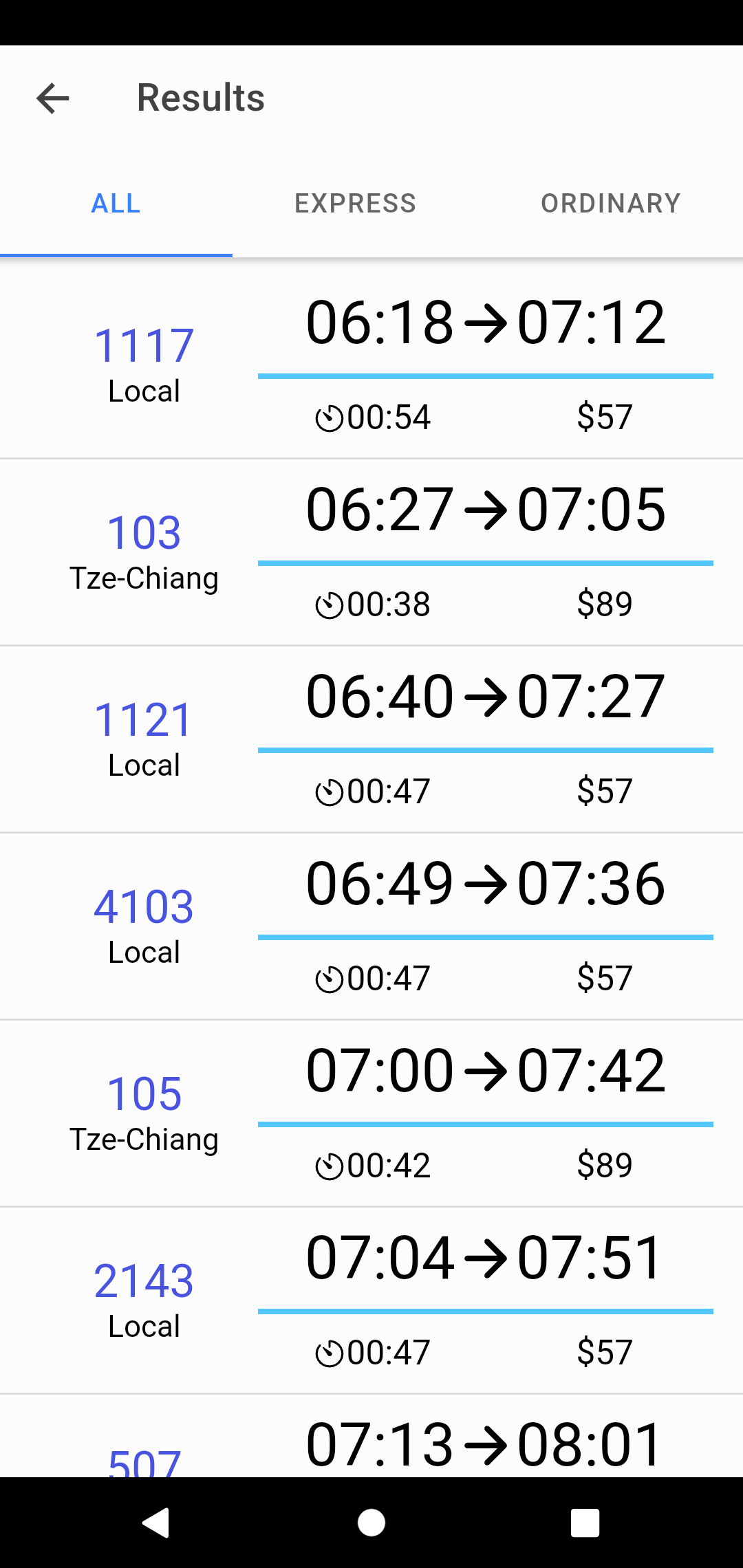Open train 507 departing 07:13

click(x=371, y=1436)
